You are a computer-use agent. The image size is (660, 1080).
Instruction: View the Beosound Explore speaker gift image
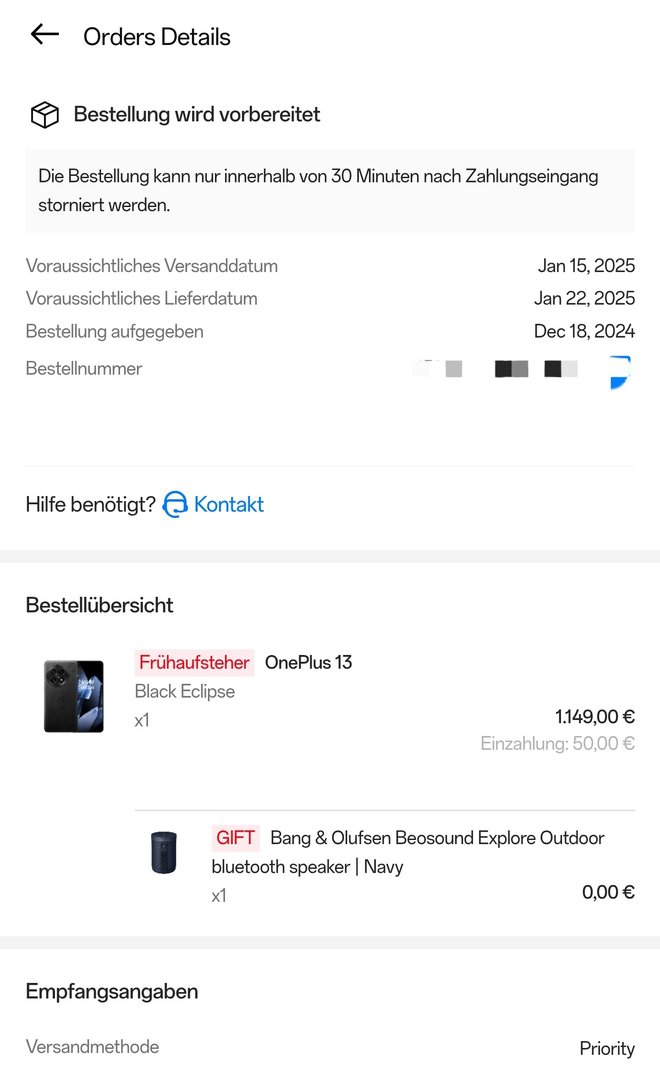point(163,853)
